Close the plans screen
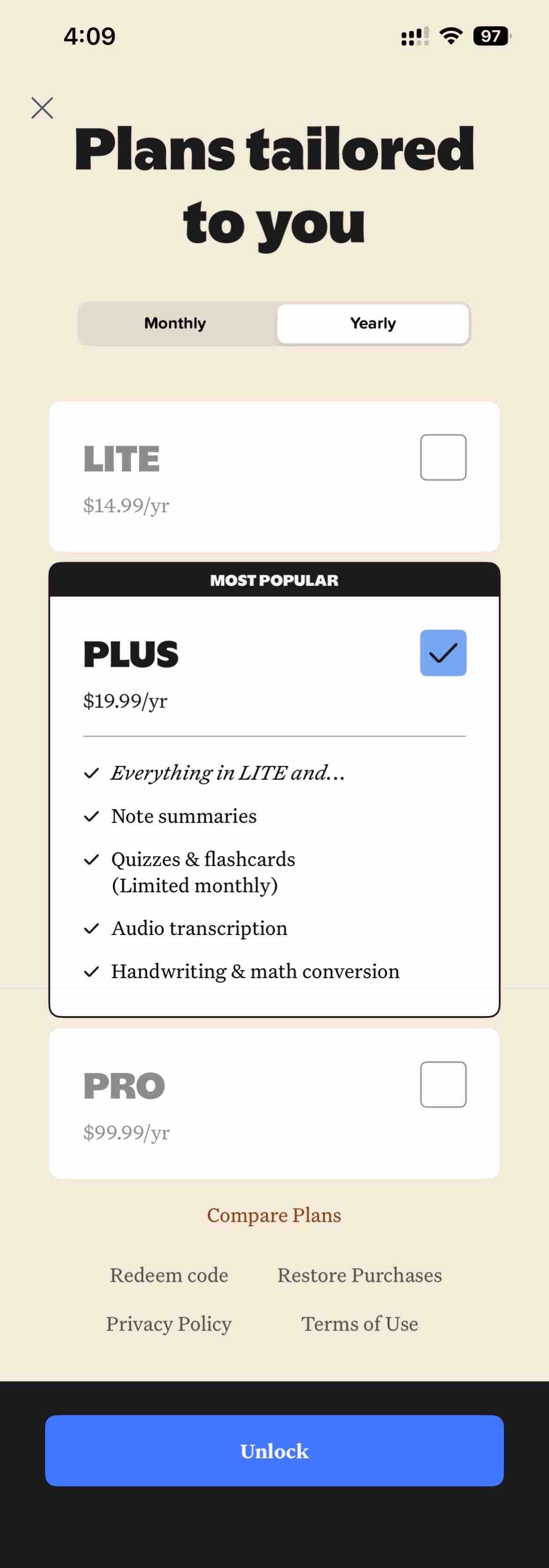The width and height of the screenshot is (549, 1568). [x=42, y=108]
